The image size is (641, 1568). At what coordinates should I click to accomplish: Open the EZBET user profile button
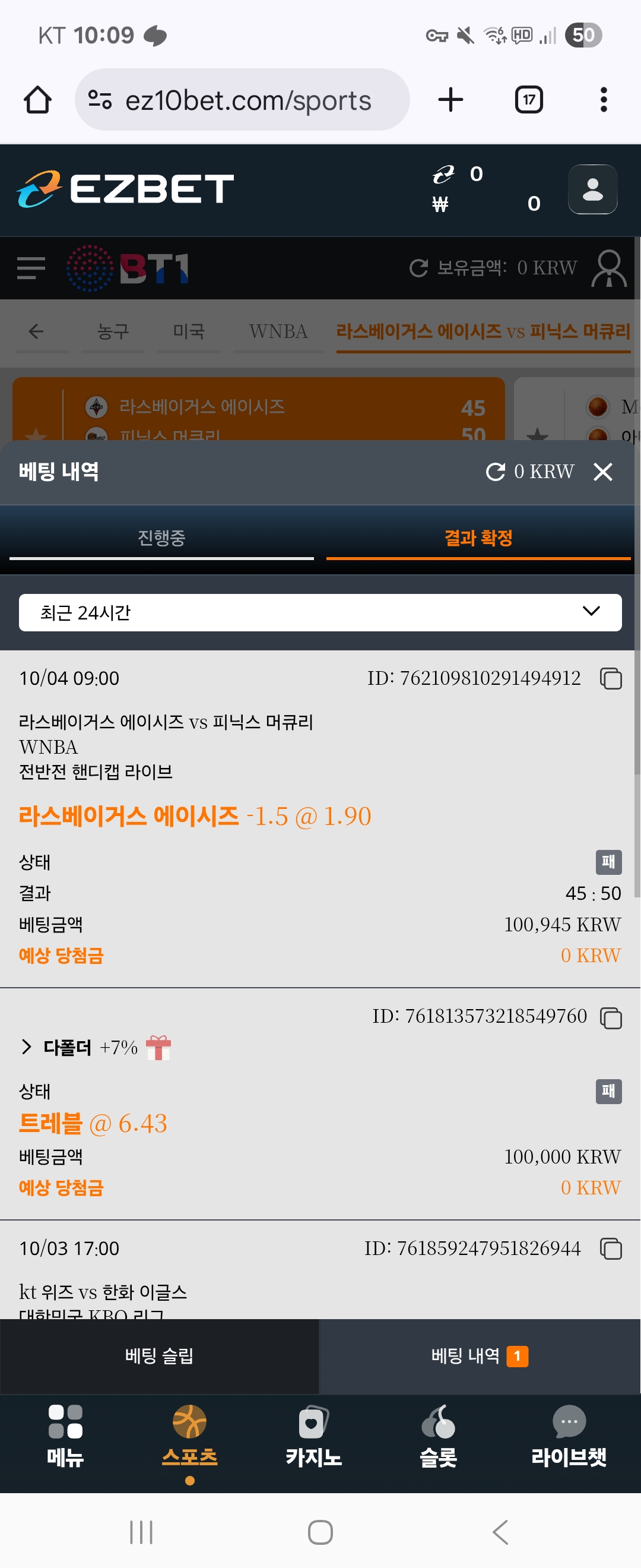tap(592, 189)
